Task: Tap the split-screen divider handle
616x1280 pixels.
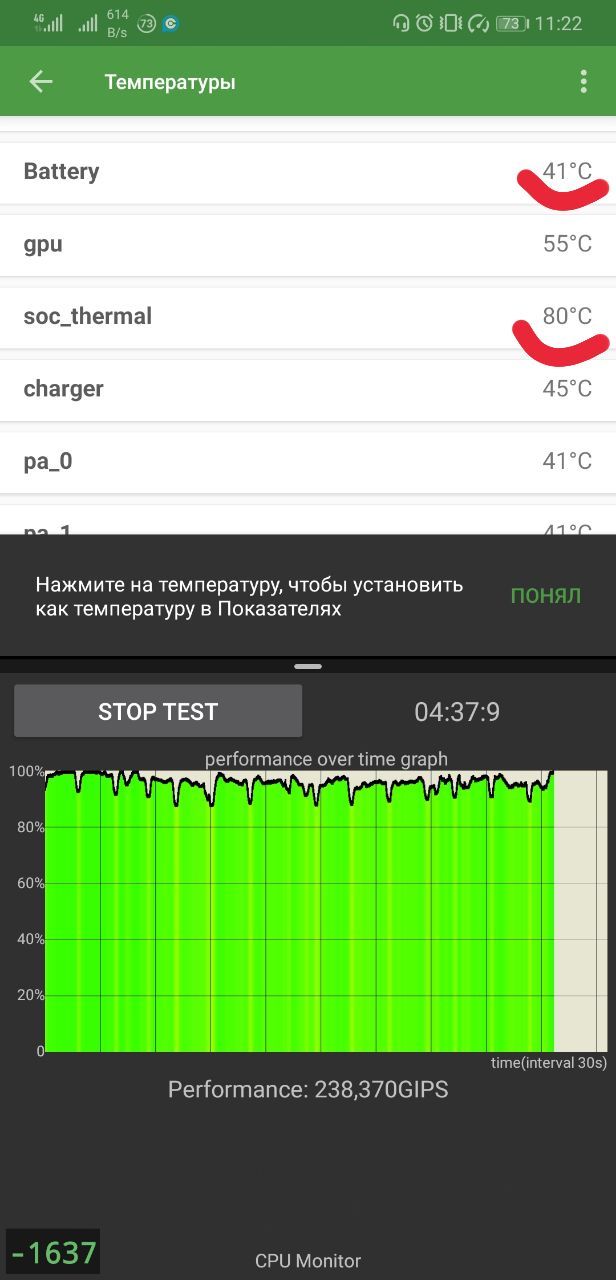Action: coord(308,665)
